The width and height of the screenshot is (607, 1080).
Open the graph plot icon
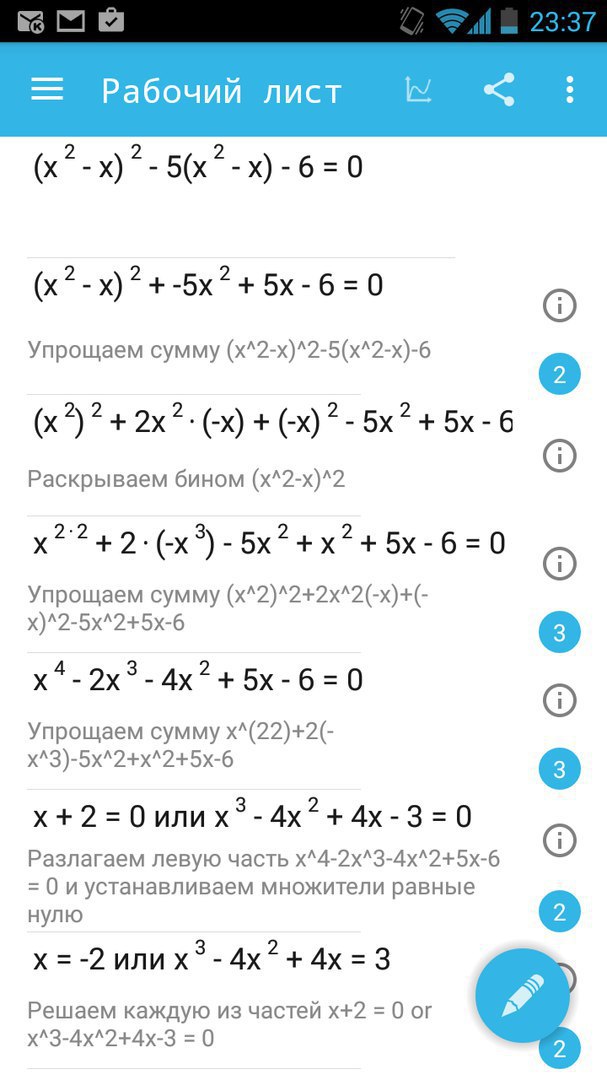418,90
